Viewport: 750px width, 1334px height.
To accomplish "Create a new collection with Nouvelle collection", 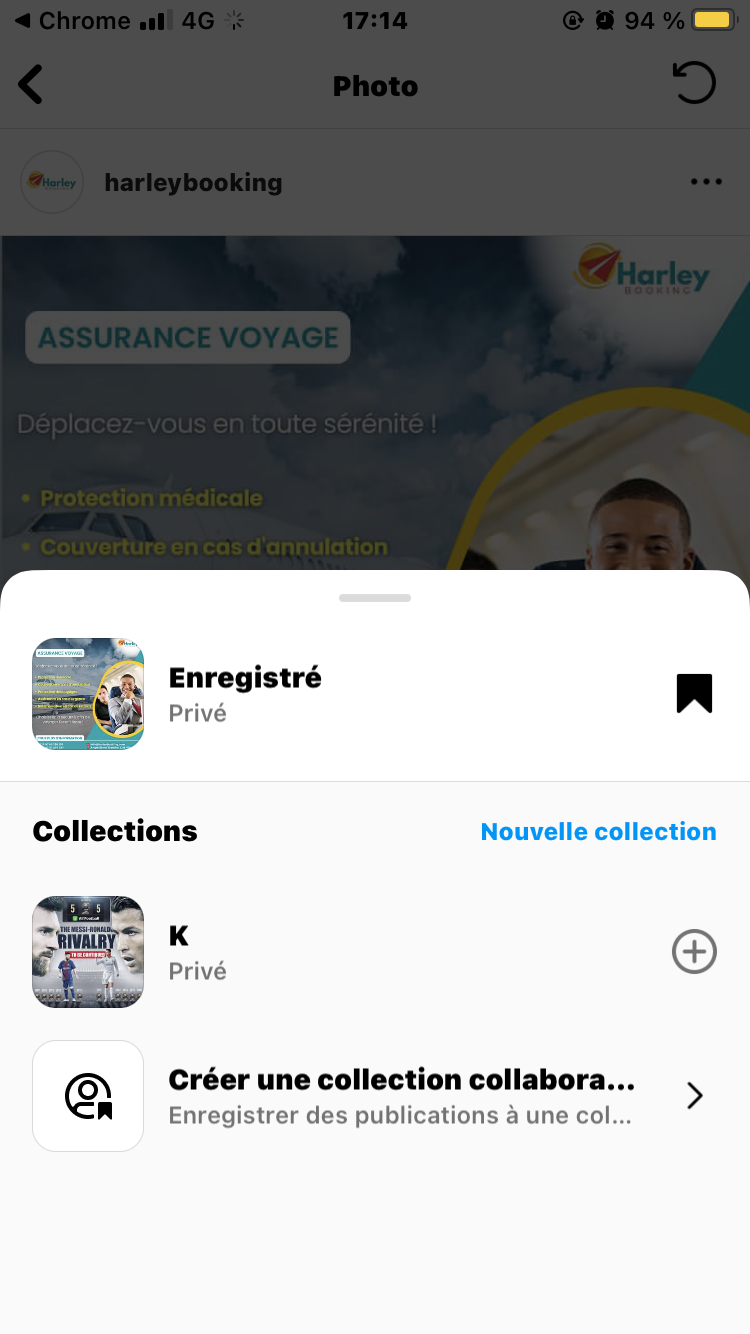I will pos(598,831).
